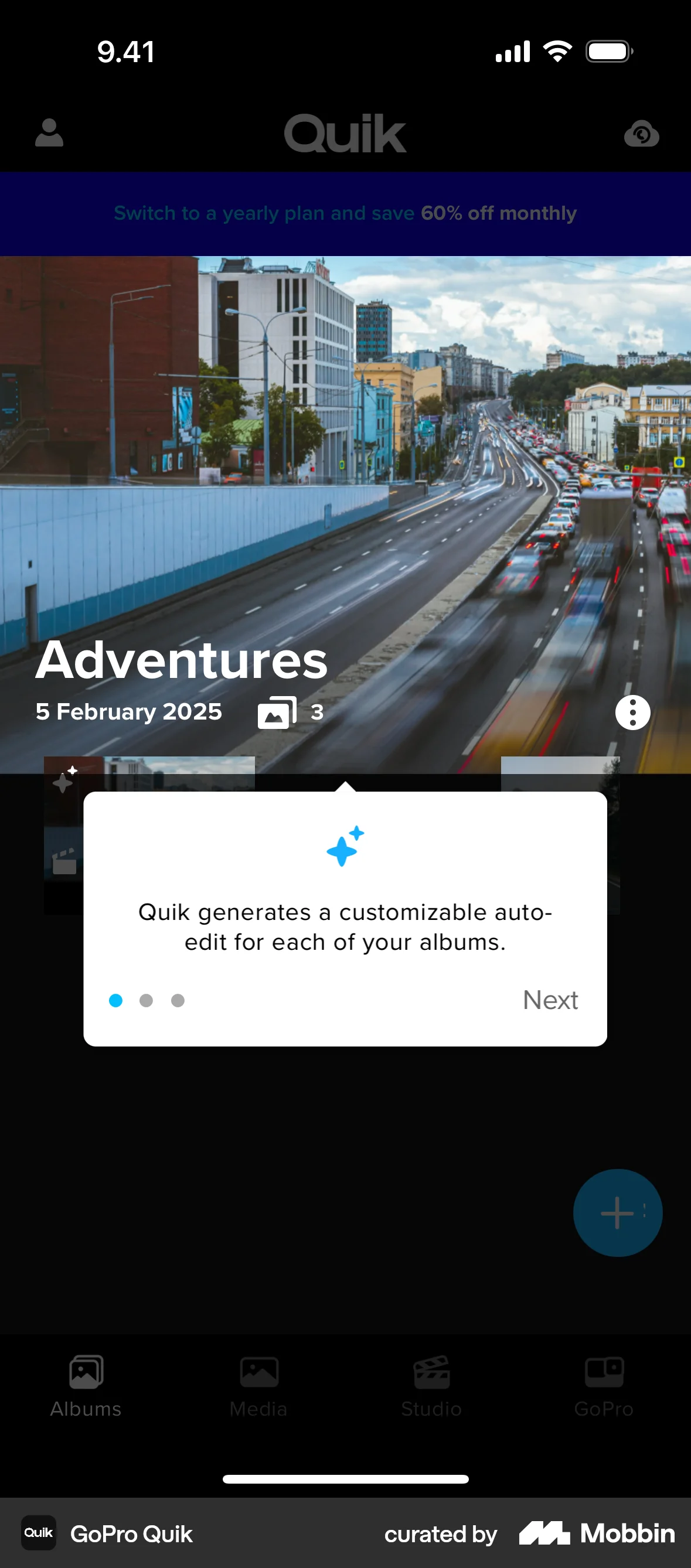Switch to the Media tab
The image size is (691, 1568).
[x=258, y=1382]
